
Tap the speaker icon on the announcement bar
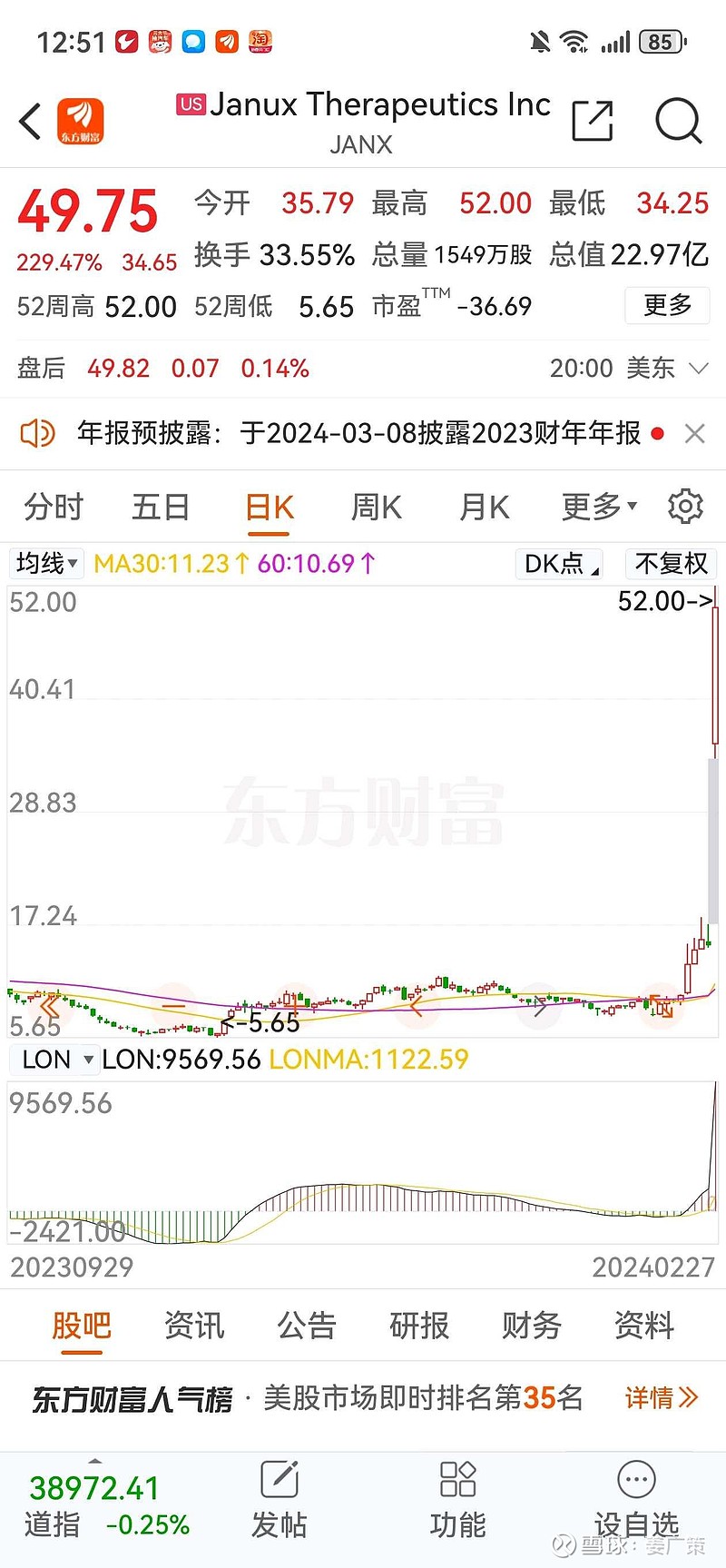(36, 433)
